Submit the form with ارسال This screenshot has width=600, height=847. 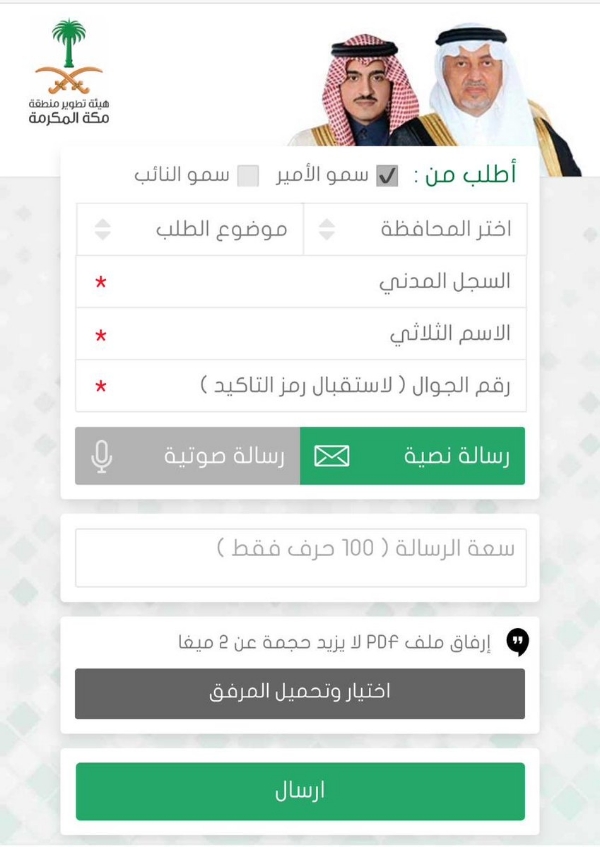[x=300, y=791]
